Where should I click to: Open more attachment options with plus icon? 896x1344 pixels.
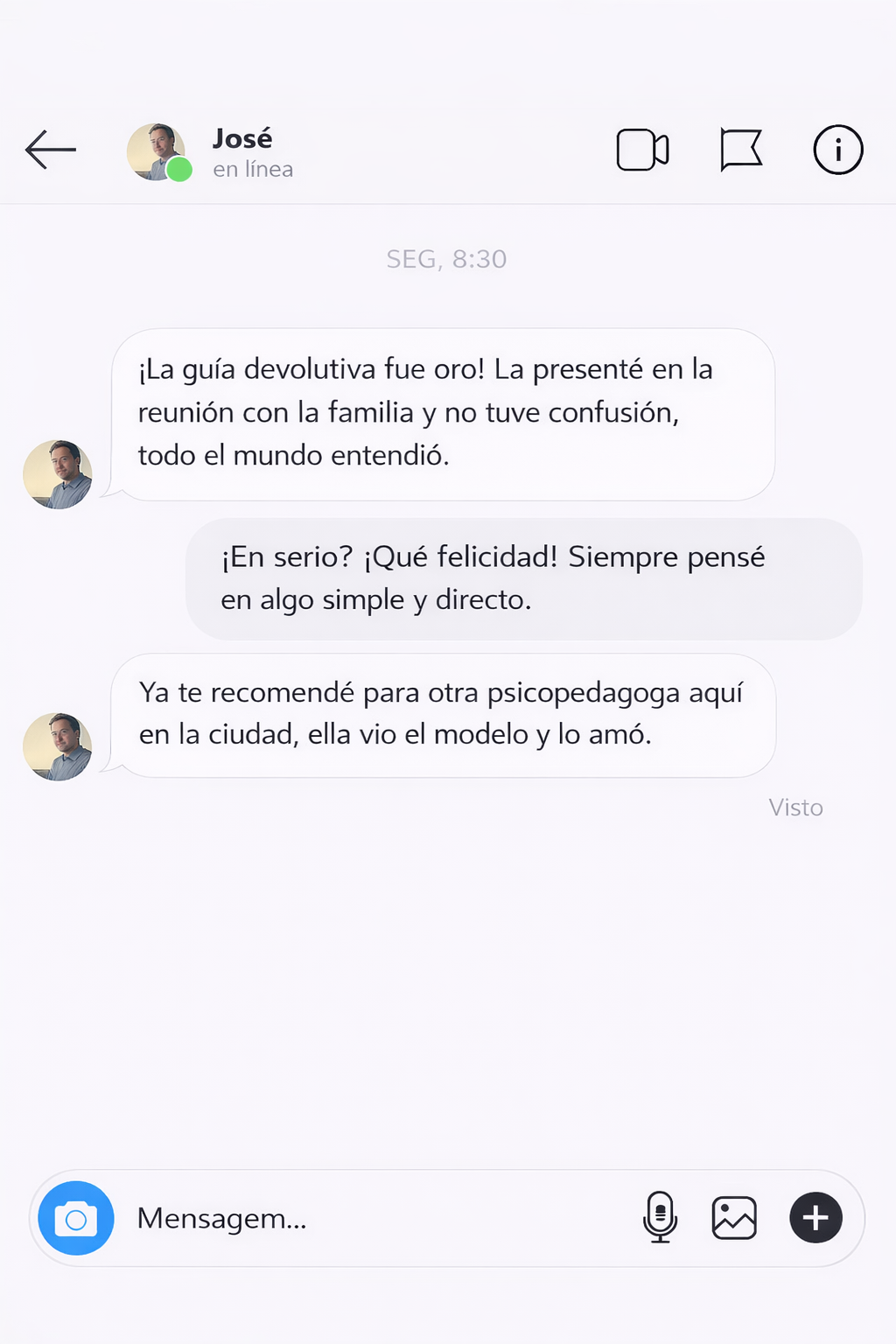tap(815, 1217)
